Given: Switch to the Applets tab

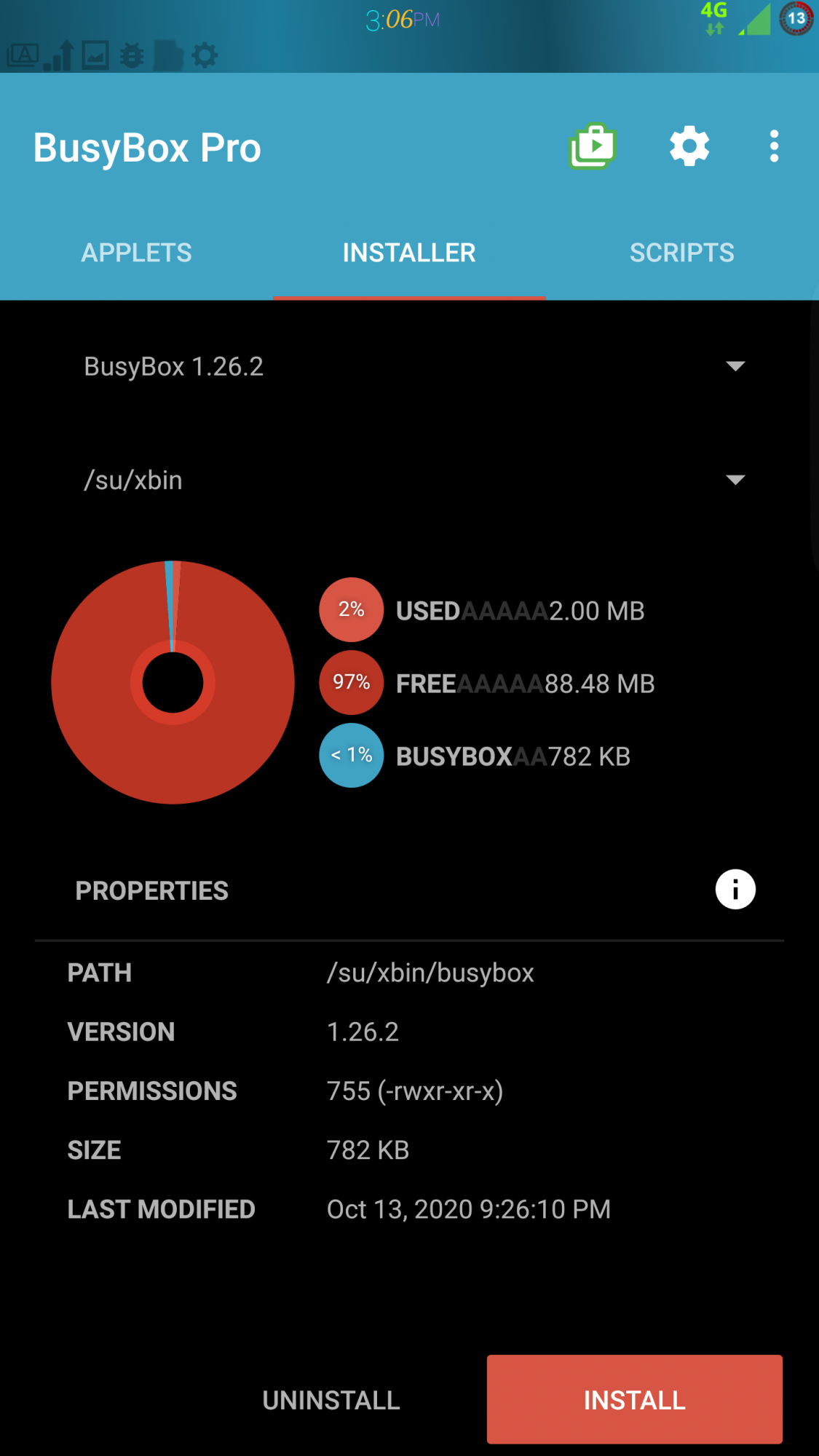Looking at the screenshot, I should (x=136, y=253).
